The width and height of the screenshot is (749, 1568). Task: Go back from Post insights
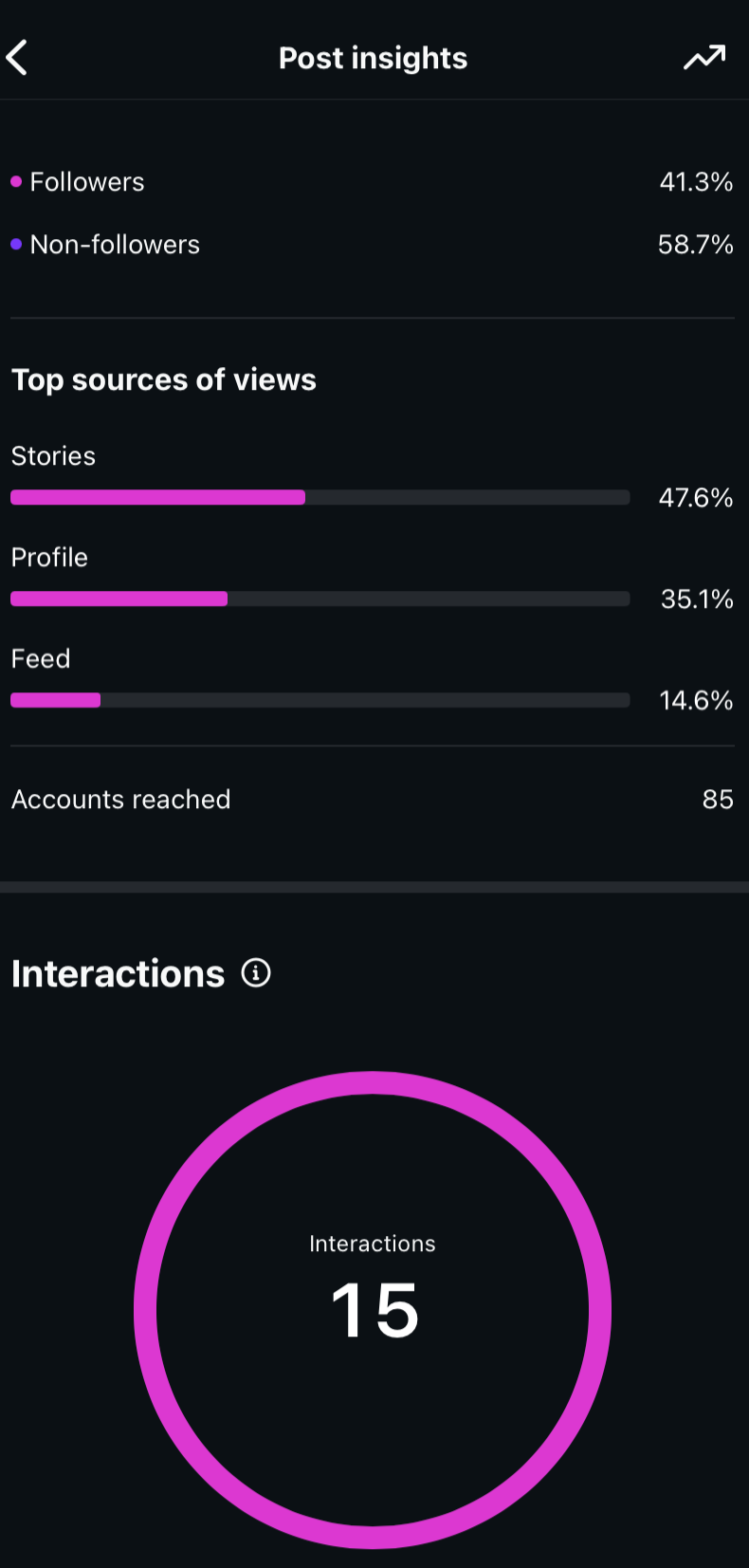click(x=18, y=58)
